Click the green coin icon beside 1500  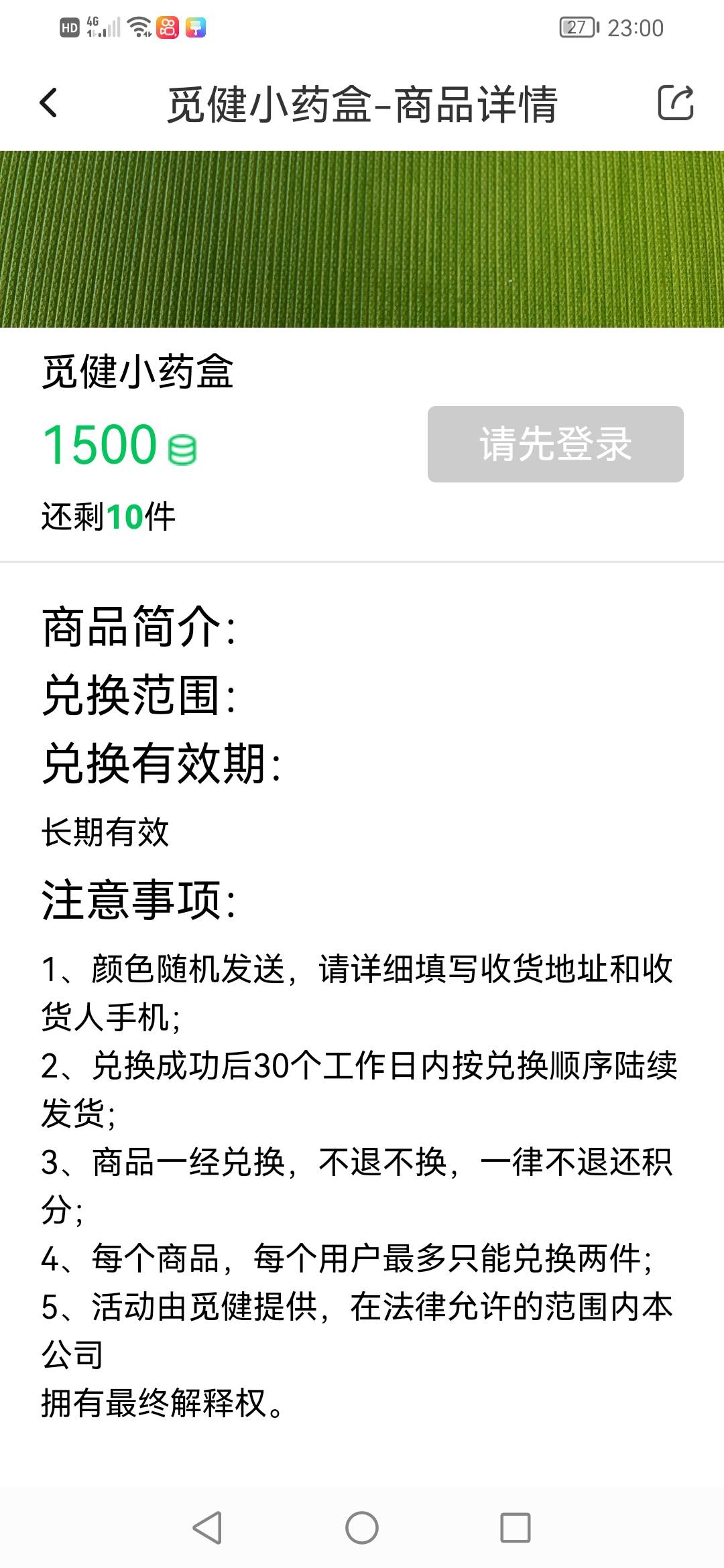[x=181, y=448]
